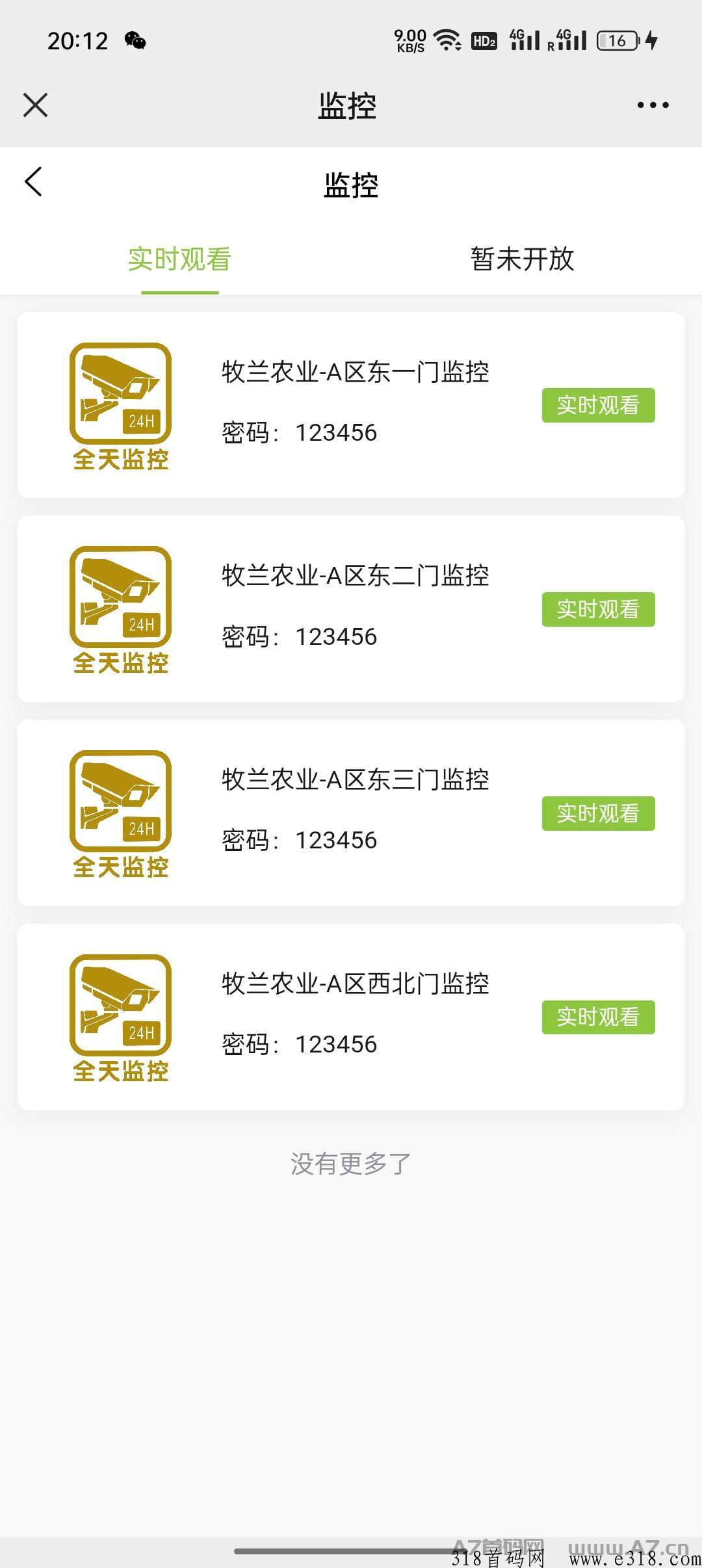View live stream of A区西北门监控
702x1568 pixels.
(x=598, y=1017)
